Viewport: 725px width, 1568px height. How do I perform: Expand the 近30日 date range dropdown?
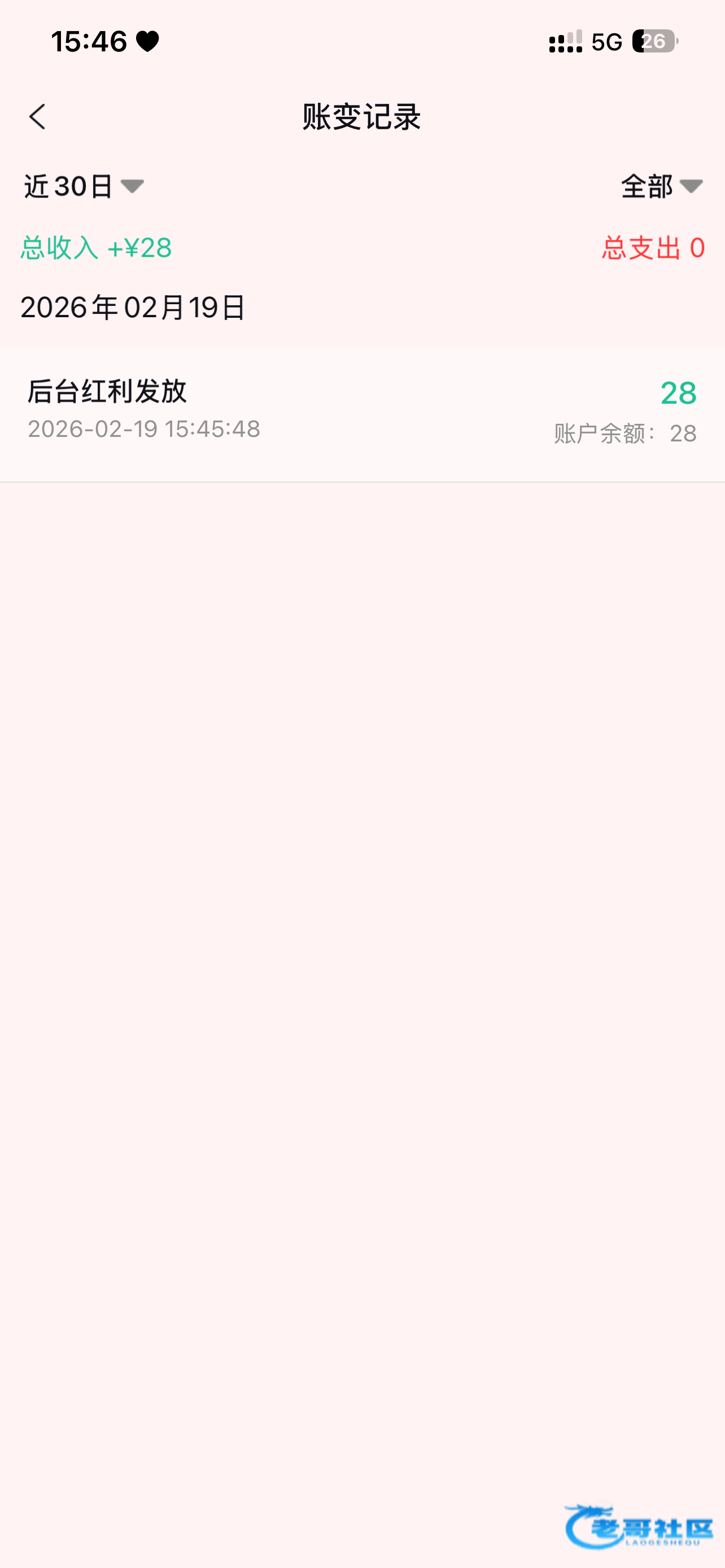tap(84, 186)
